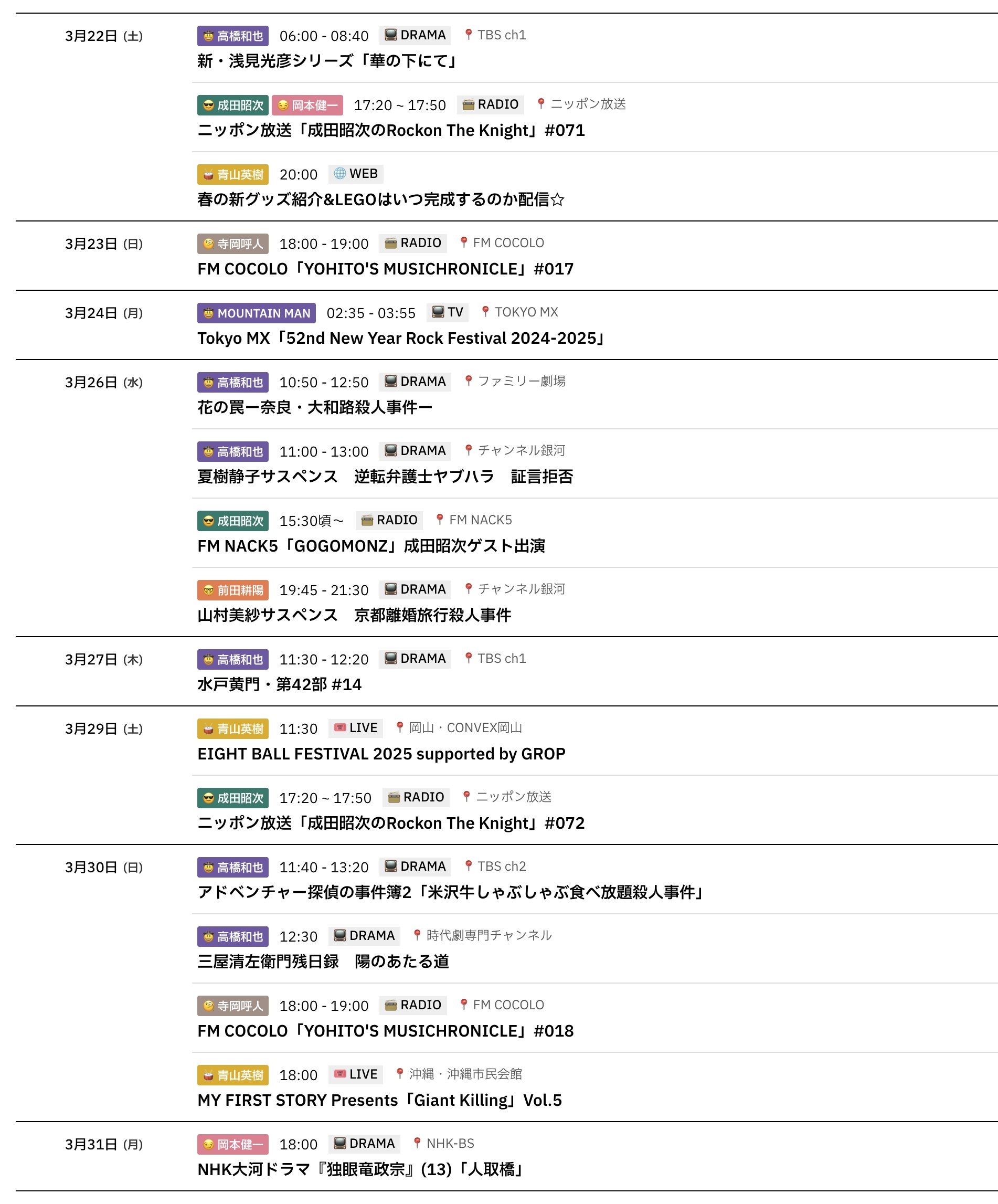Viewport: 998px width, 1204px height.
Task: Tap the 前田耕陽 member tag
Action: click(x=233, y=590)
